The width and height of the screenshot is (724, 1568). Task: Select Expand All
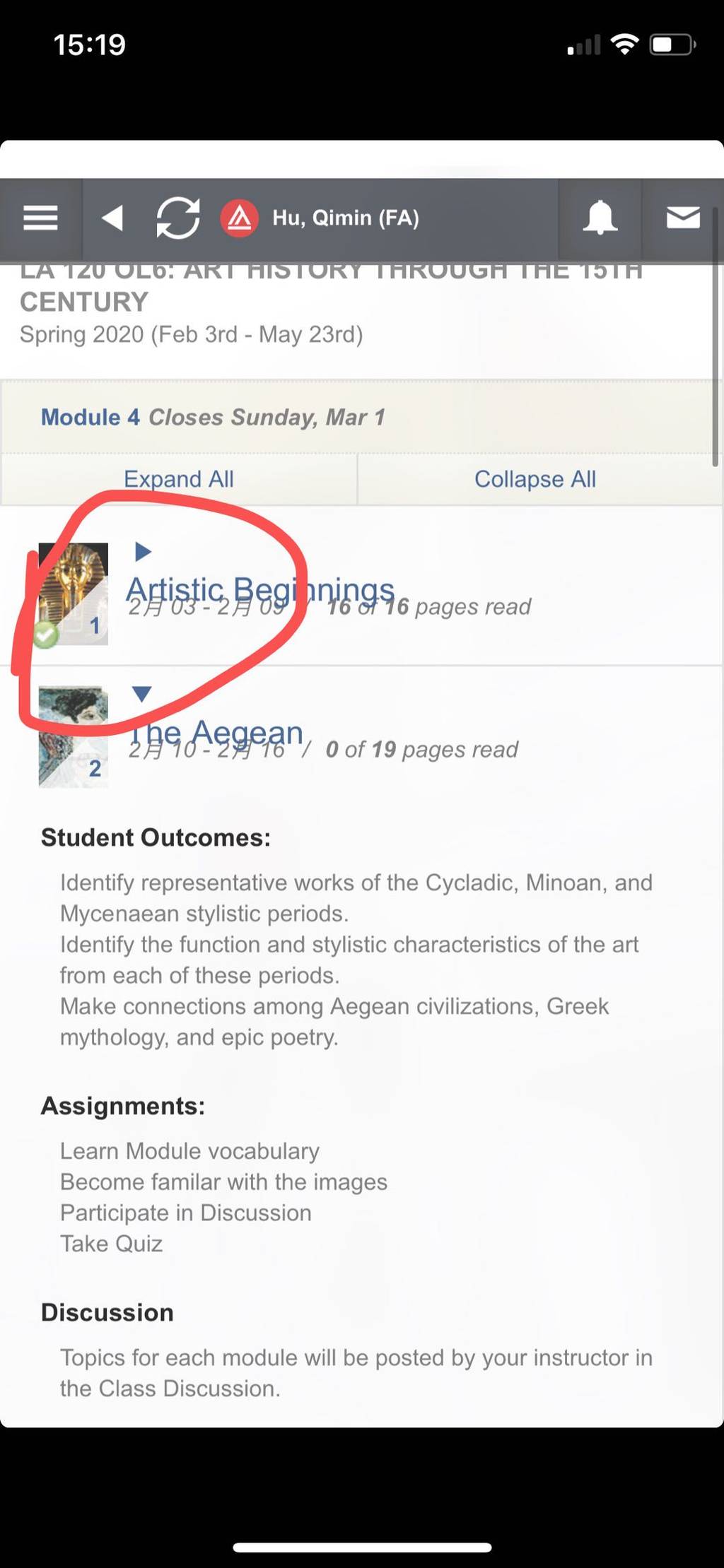pyautogui.click(x=179, y=479)
